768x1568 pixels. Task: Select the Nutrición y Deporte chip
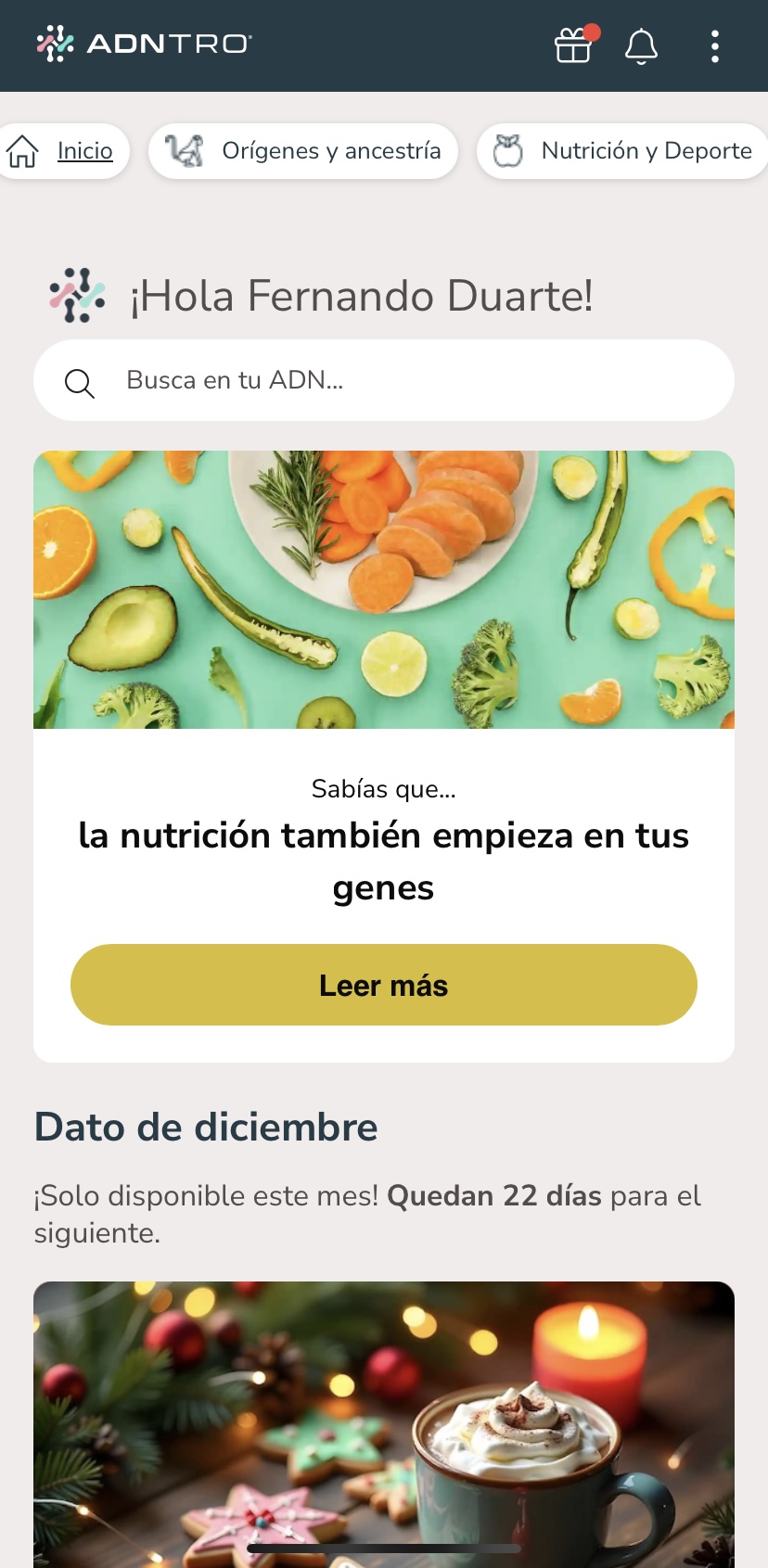(x=622, y=151)
